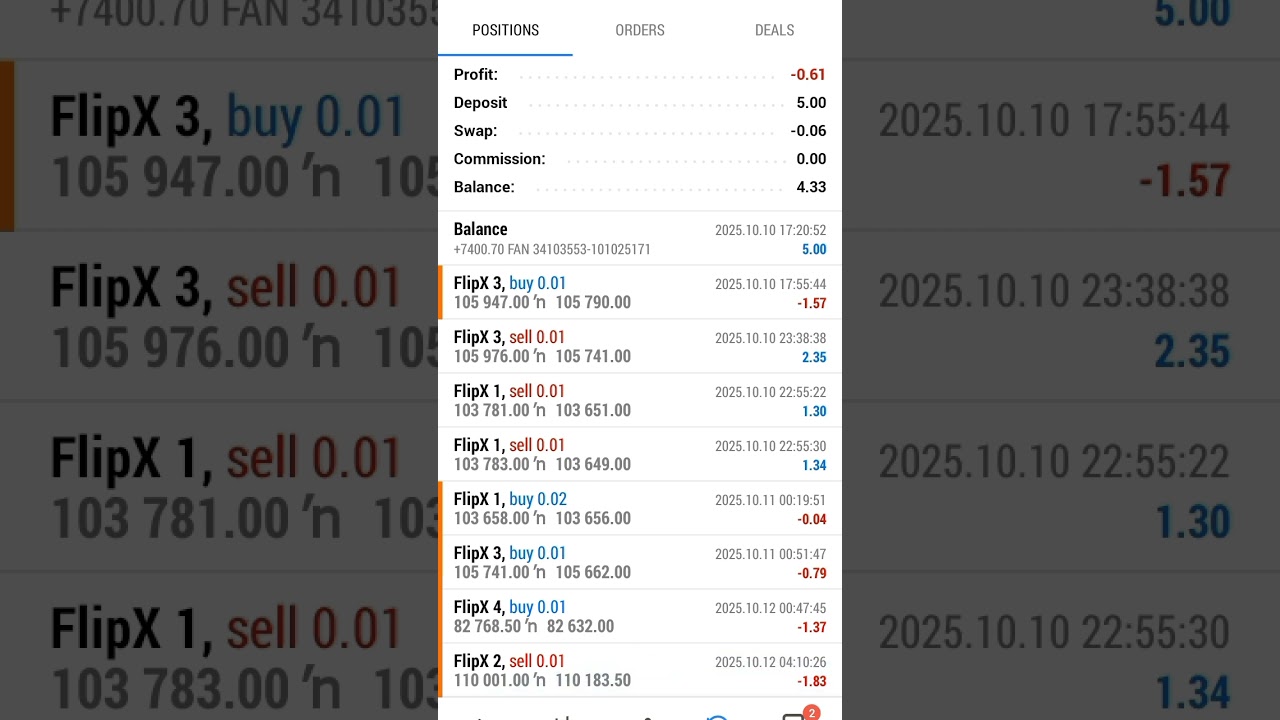Switch to the Orders tab
1280x720 pixels.
click(640, 30)
